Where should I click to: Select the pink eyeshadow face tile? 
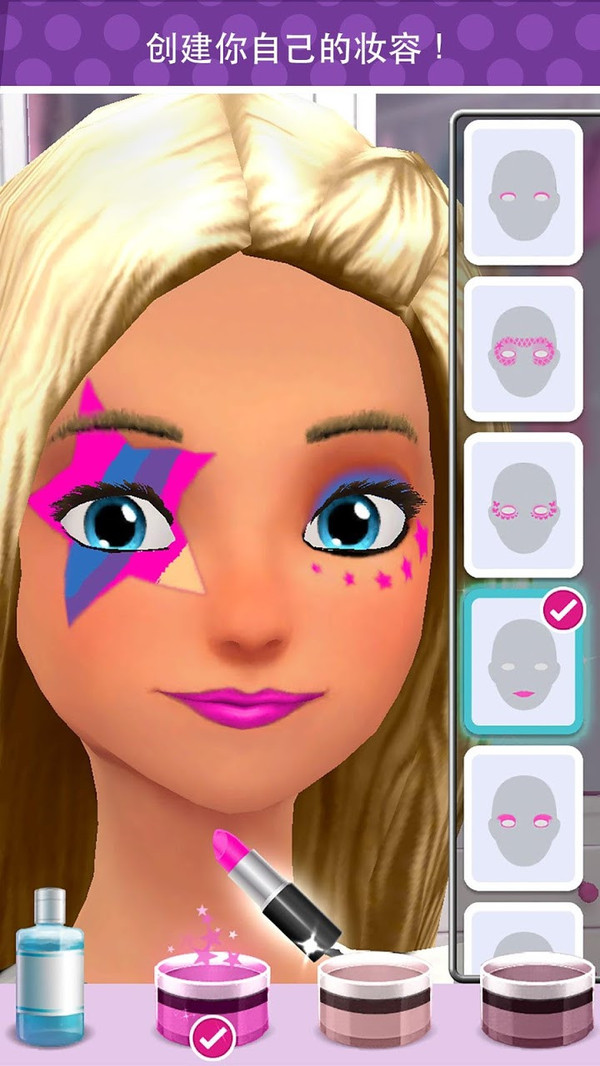click(x=523, y=192)
